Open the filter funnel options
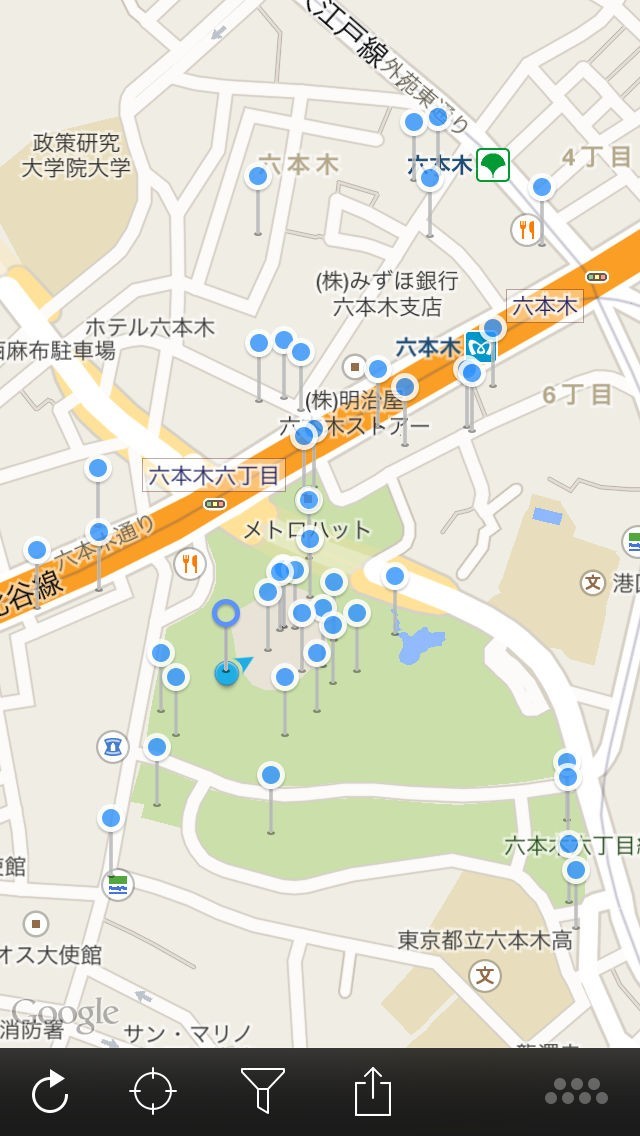The image size is (640, 1136). coord(262,1091)
